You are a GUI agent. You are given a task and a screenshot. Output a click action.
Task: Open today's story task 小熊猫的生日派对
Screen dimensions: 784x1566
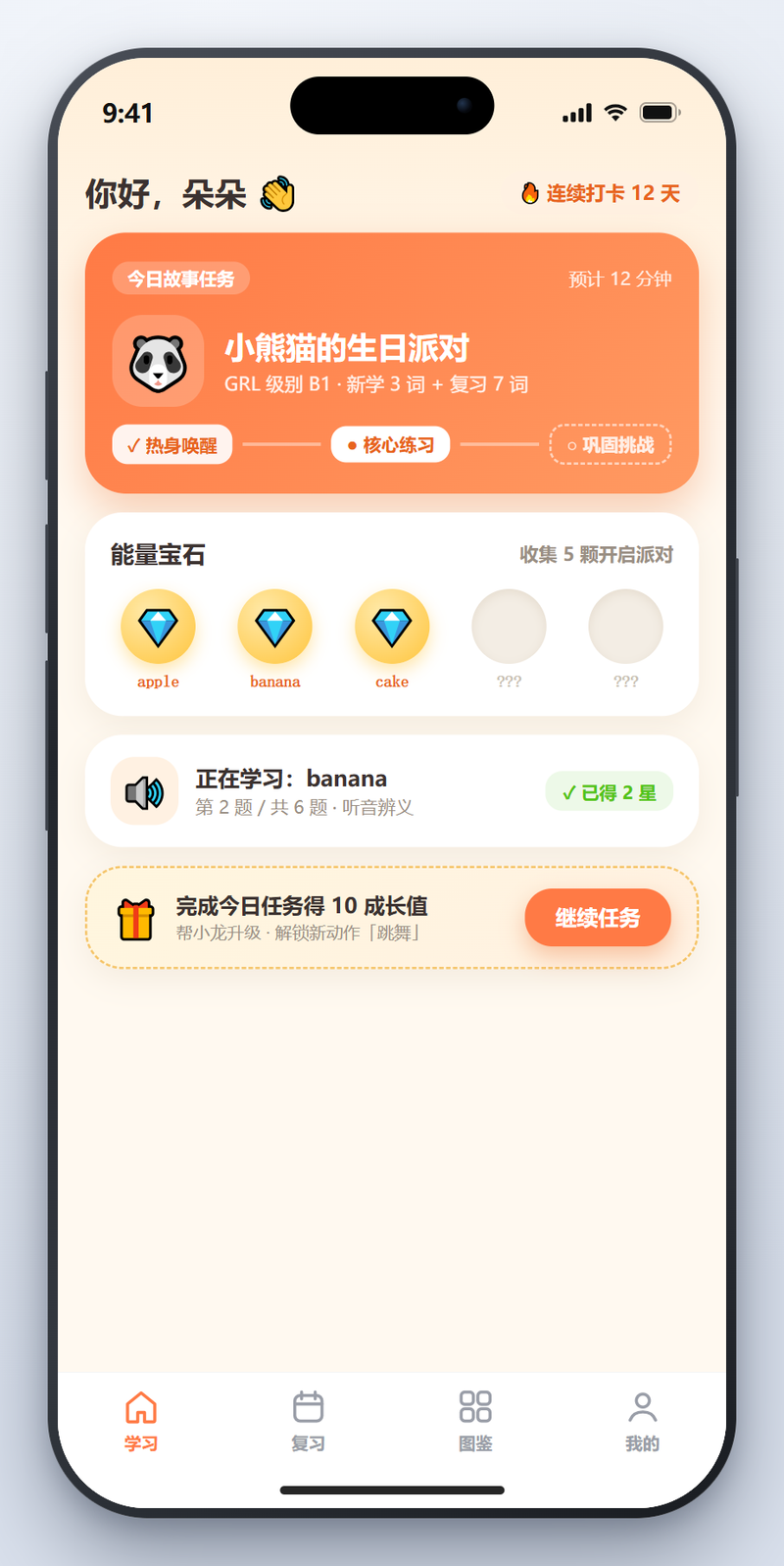click(392, 363)
